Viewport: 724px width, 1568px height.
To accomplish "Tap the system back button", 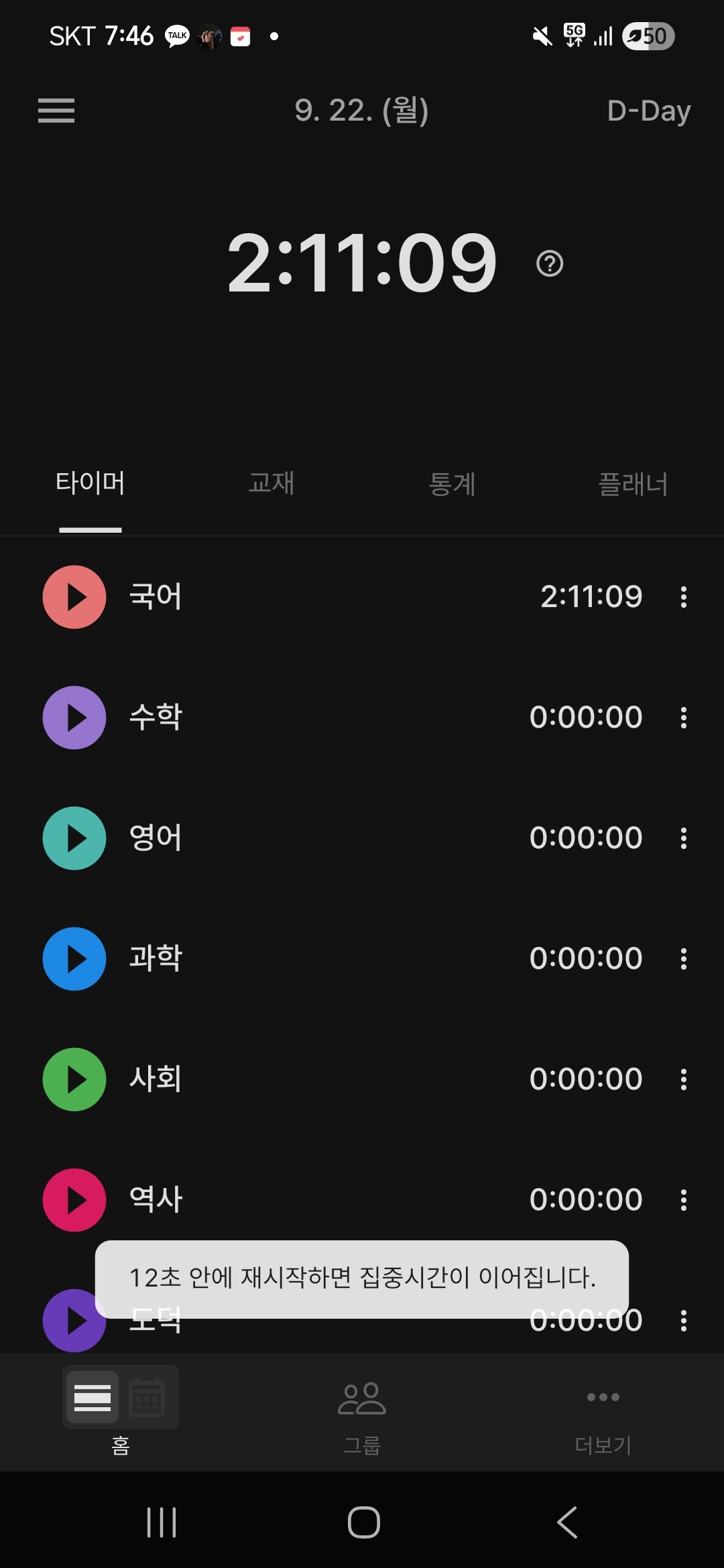I will 566,1522.
